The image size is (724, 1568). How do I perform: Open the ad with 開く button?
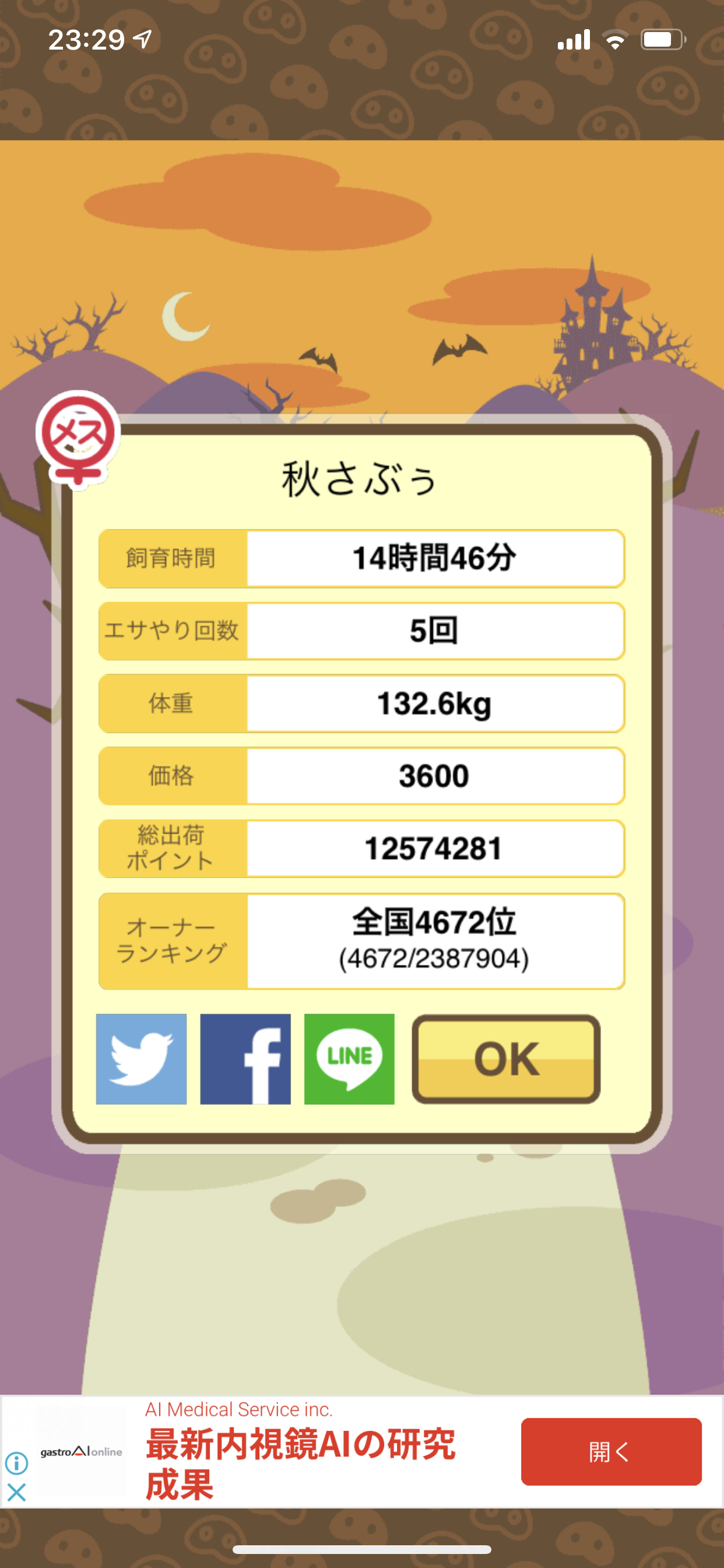[611, 1452]
